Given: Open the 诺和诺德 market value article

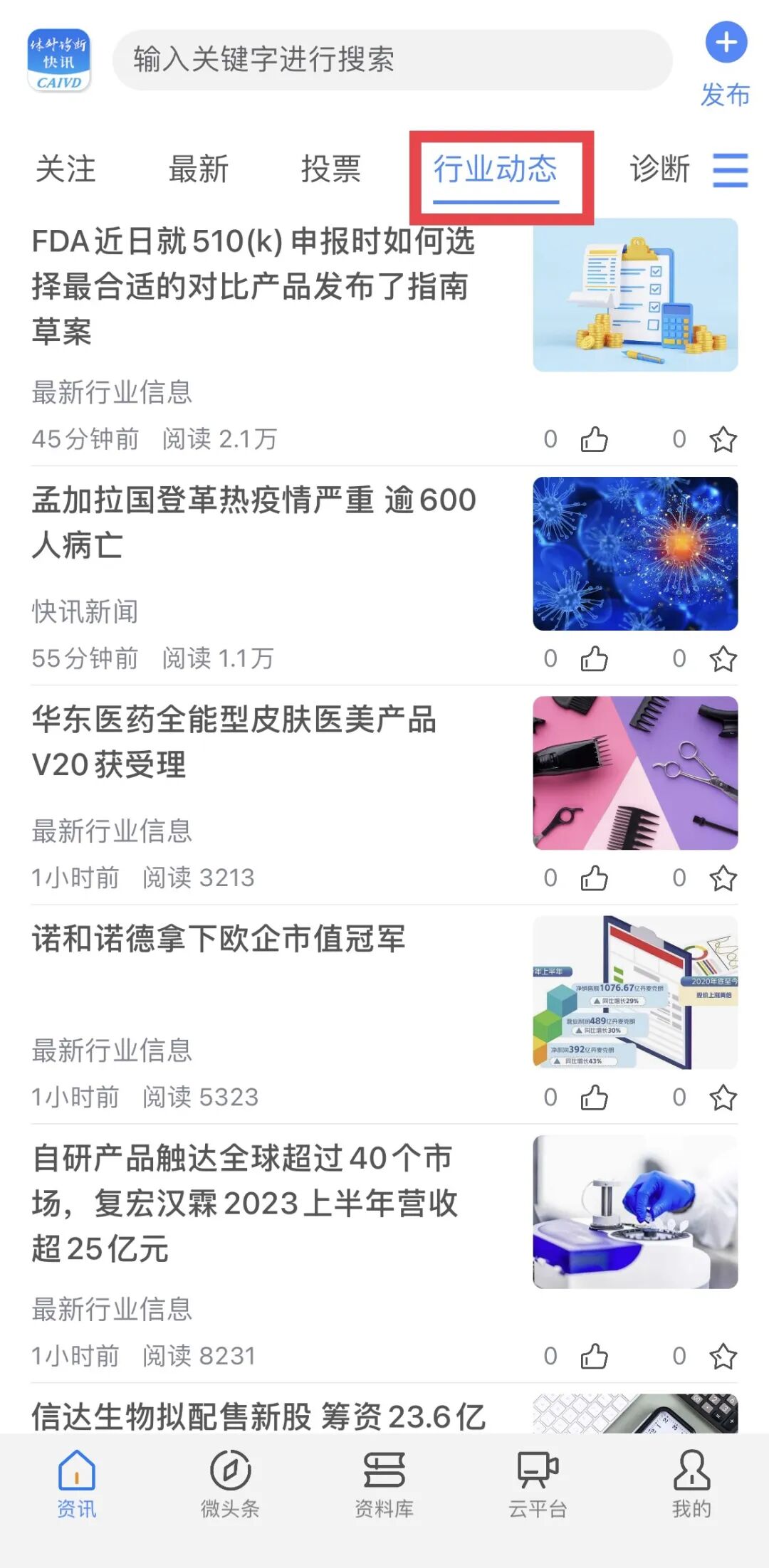Looking at the screenshot, I should point(219,939).
